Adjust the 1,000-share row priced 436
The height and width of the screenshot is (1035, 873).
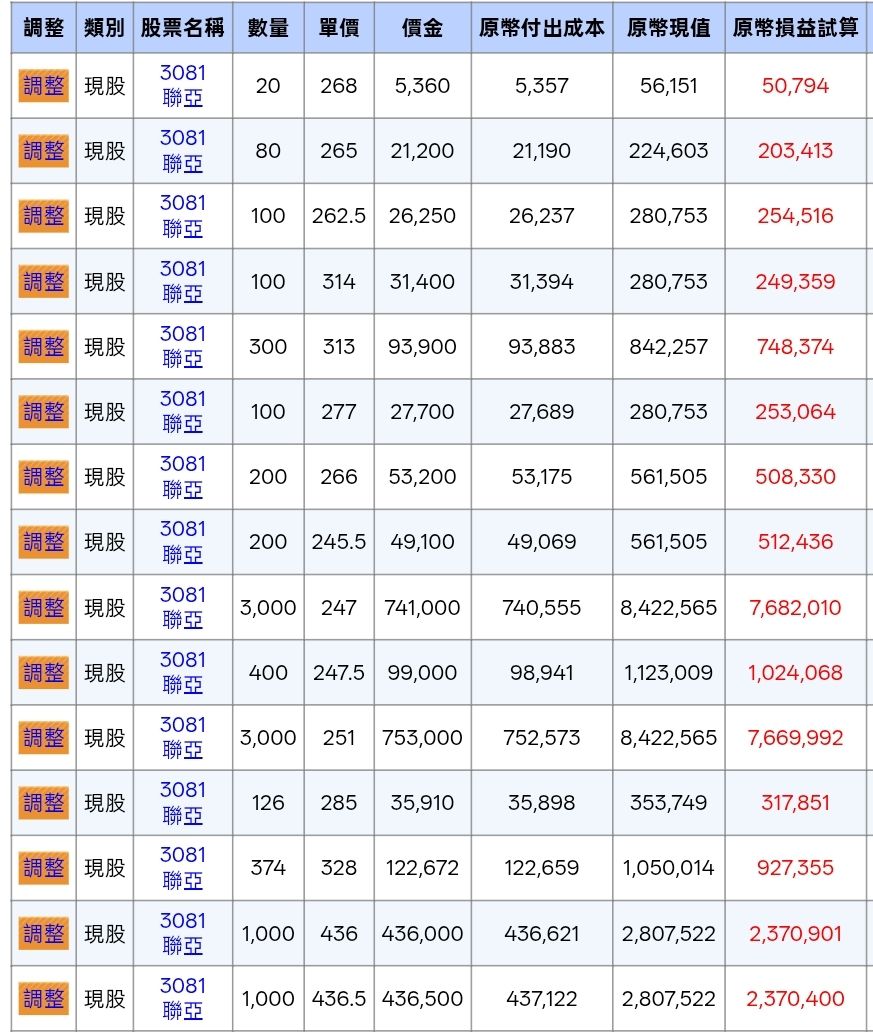(44, 934)
